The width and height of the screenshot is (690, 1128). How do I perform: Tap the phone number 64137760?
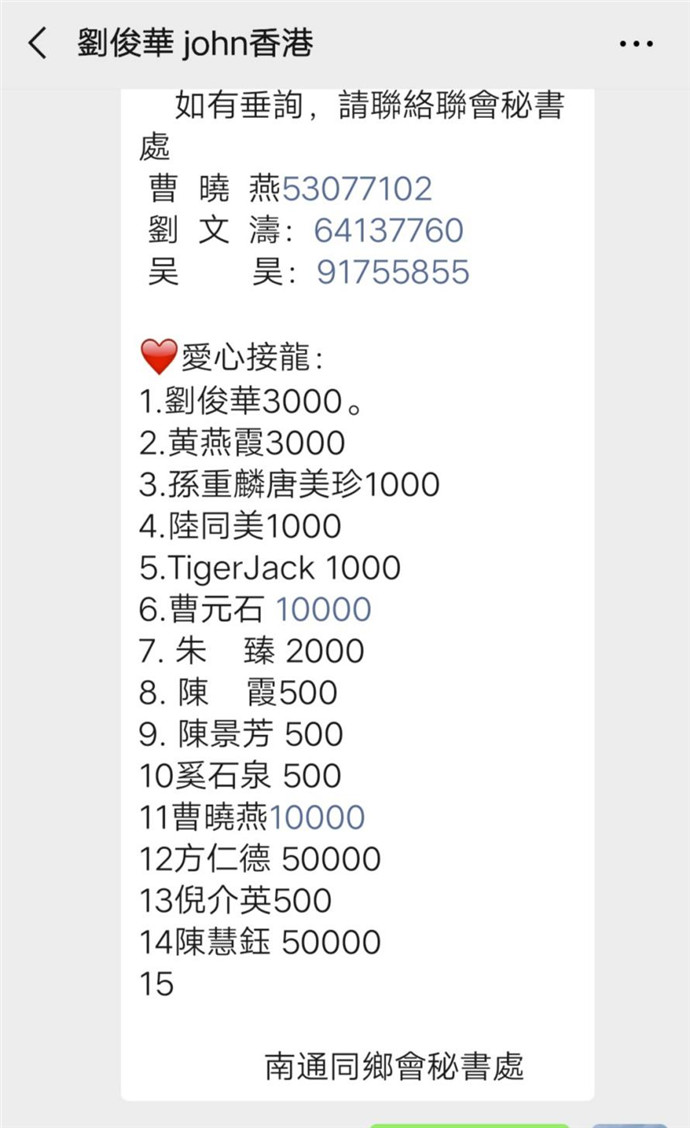coord(389,231)
